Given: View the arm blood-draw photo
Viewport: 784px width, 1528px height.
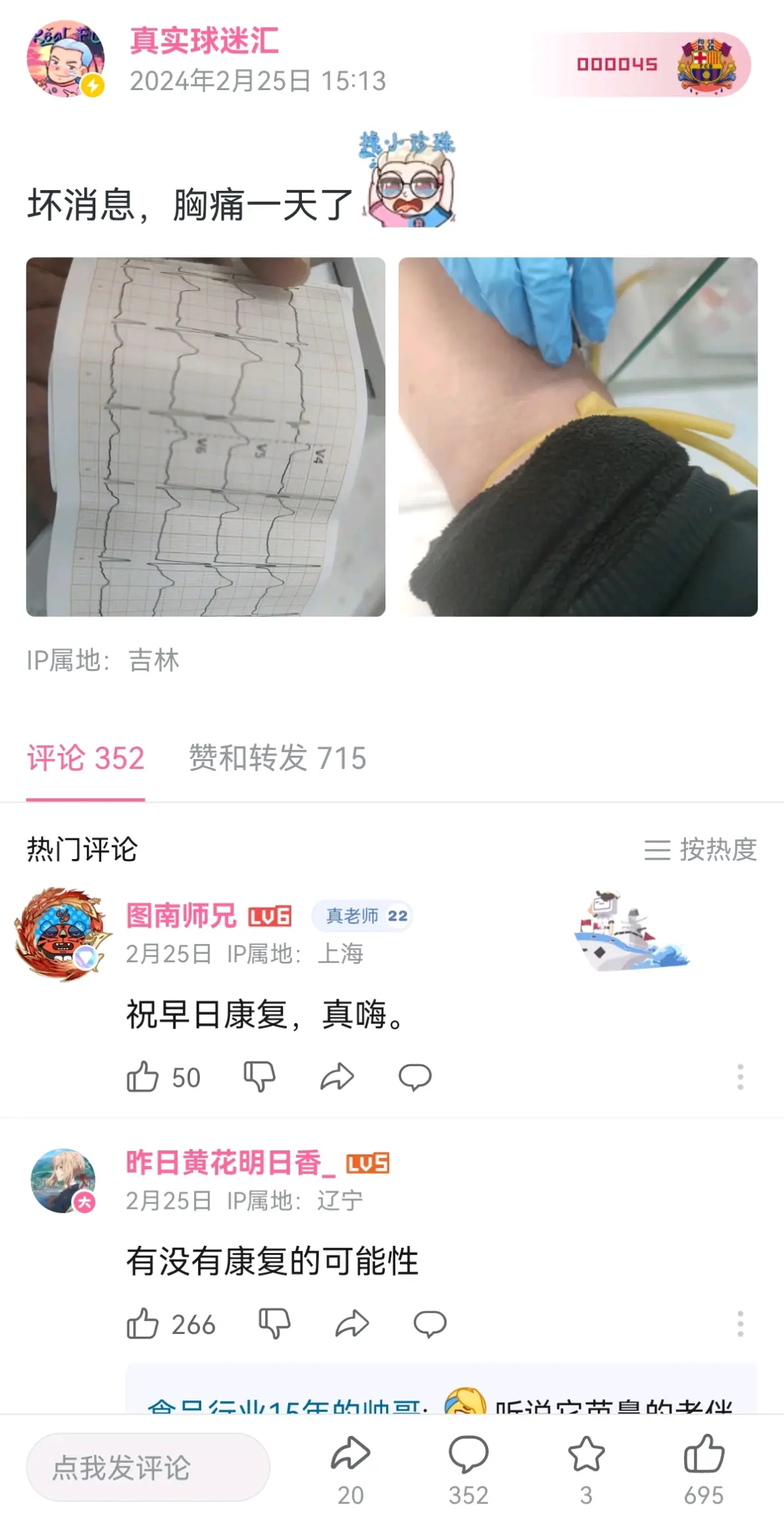Looking at the screenshot, I should (577, 437).
